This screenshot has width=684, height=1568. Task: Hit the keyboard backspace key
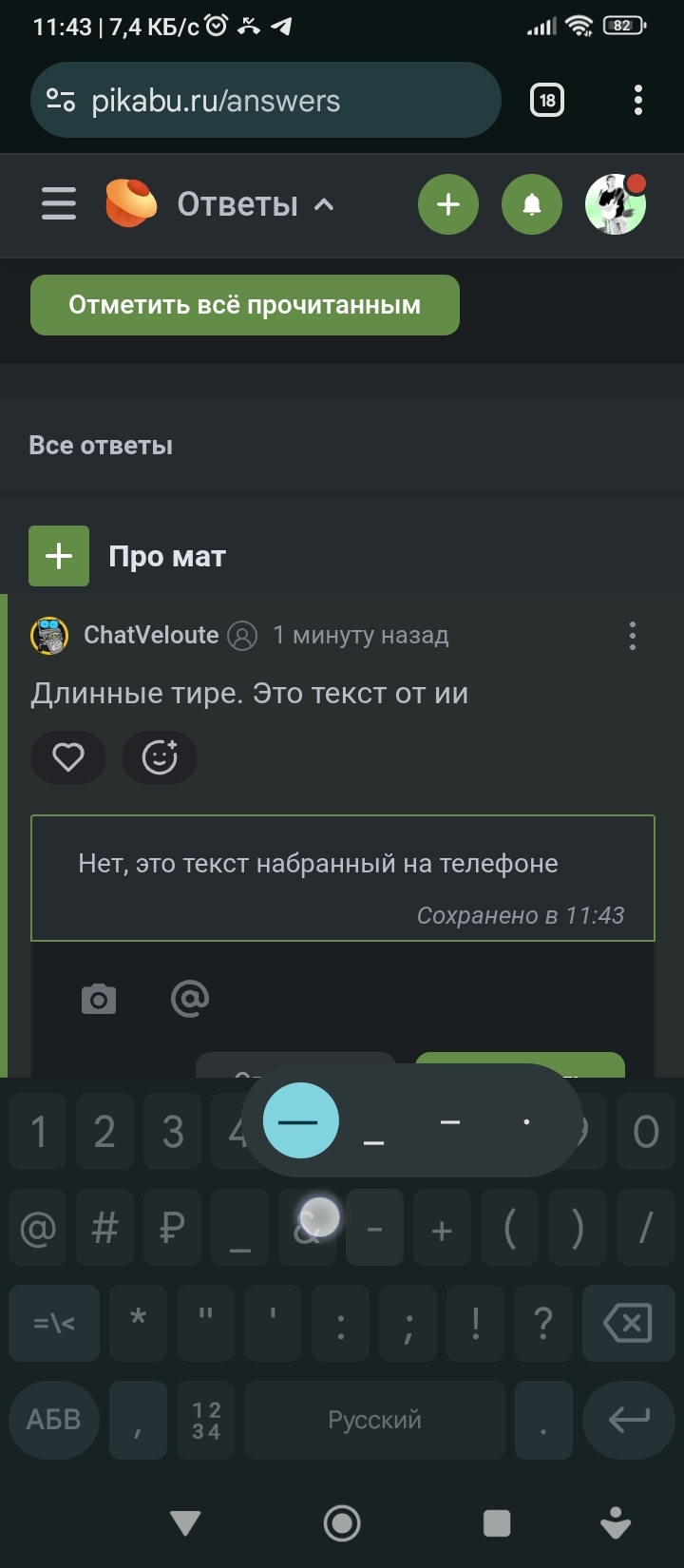click(628, 1323)
